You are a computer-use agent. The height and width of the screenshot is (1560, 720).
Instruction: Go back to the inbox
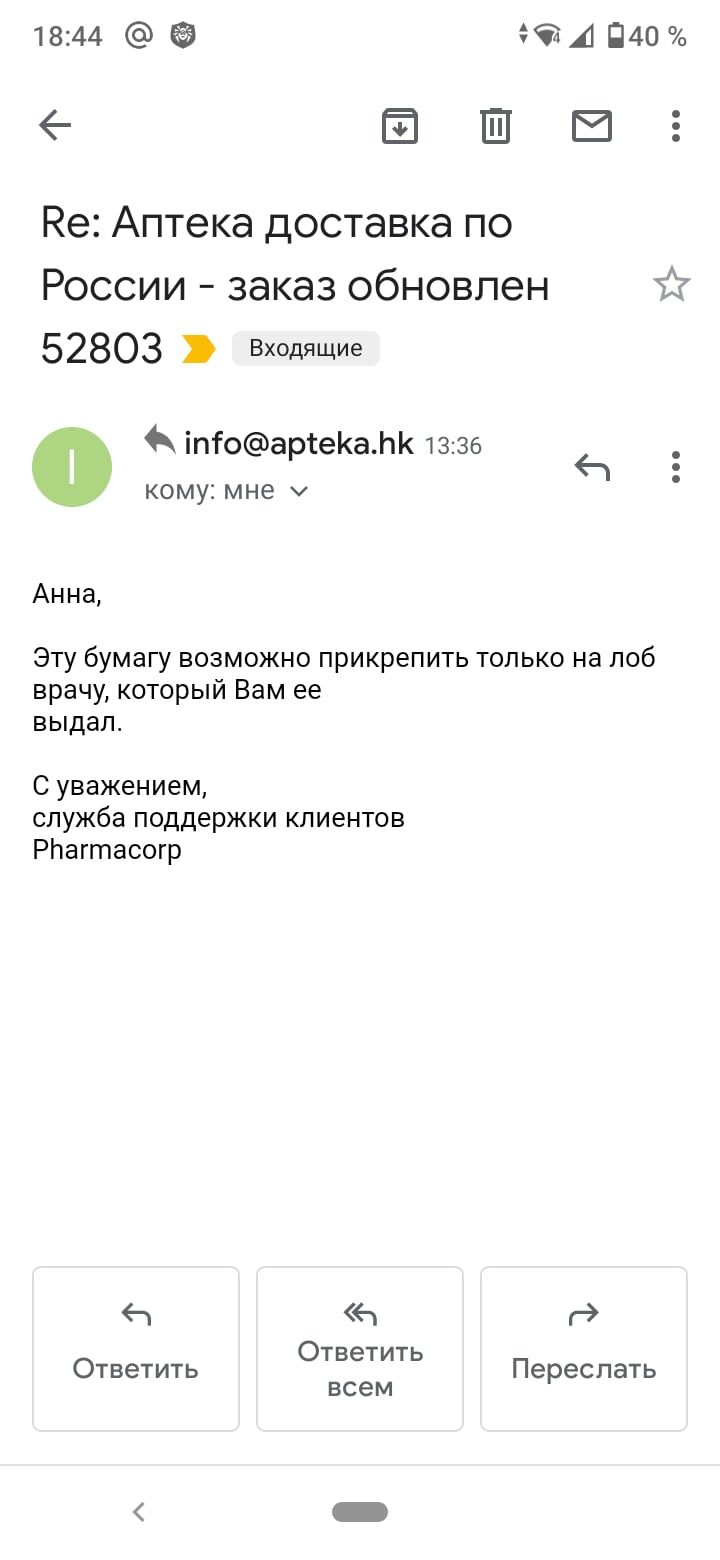(55, 126)
